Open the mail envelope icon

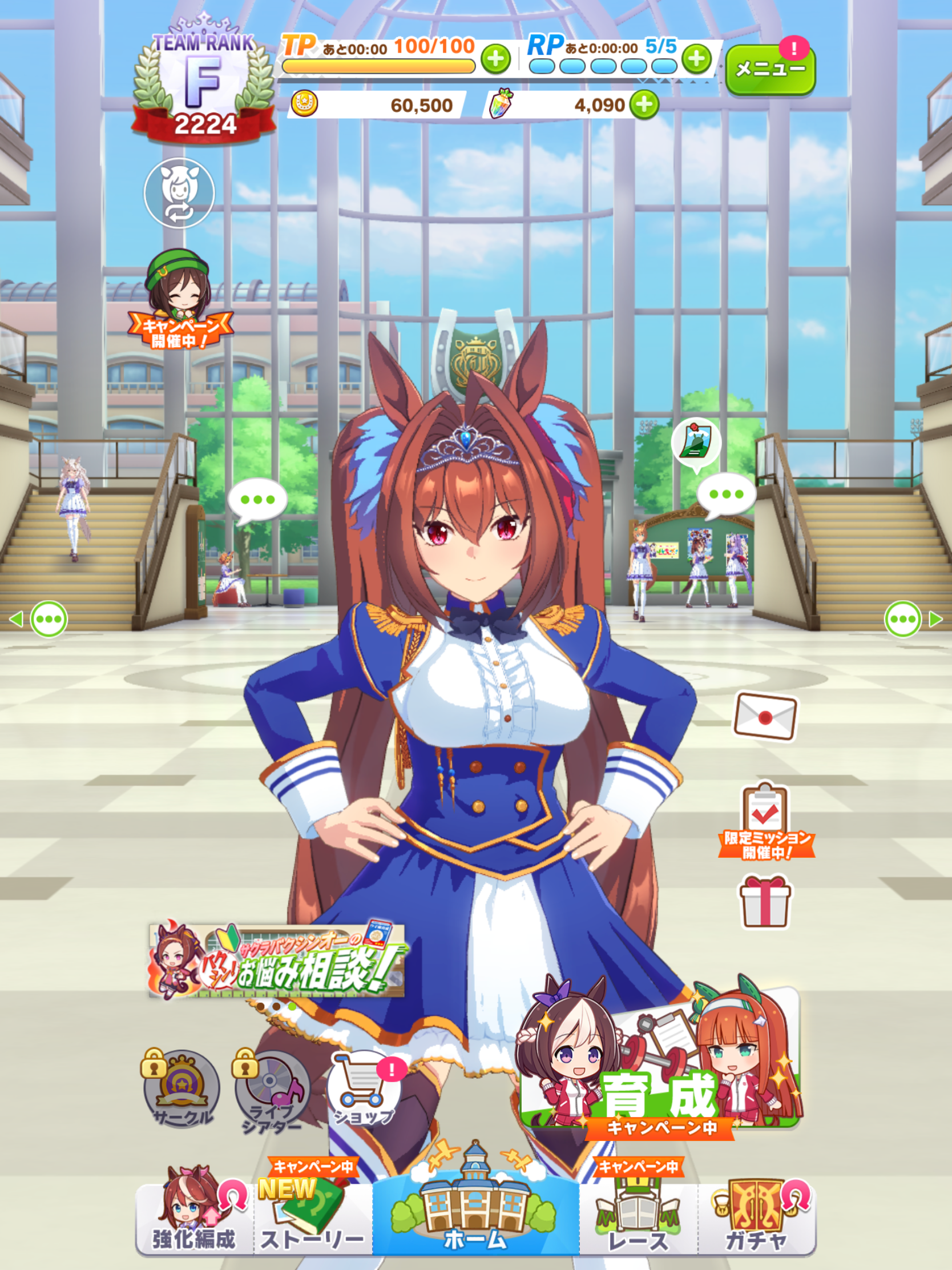coord(765,717)
